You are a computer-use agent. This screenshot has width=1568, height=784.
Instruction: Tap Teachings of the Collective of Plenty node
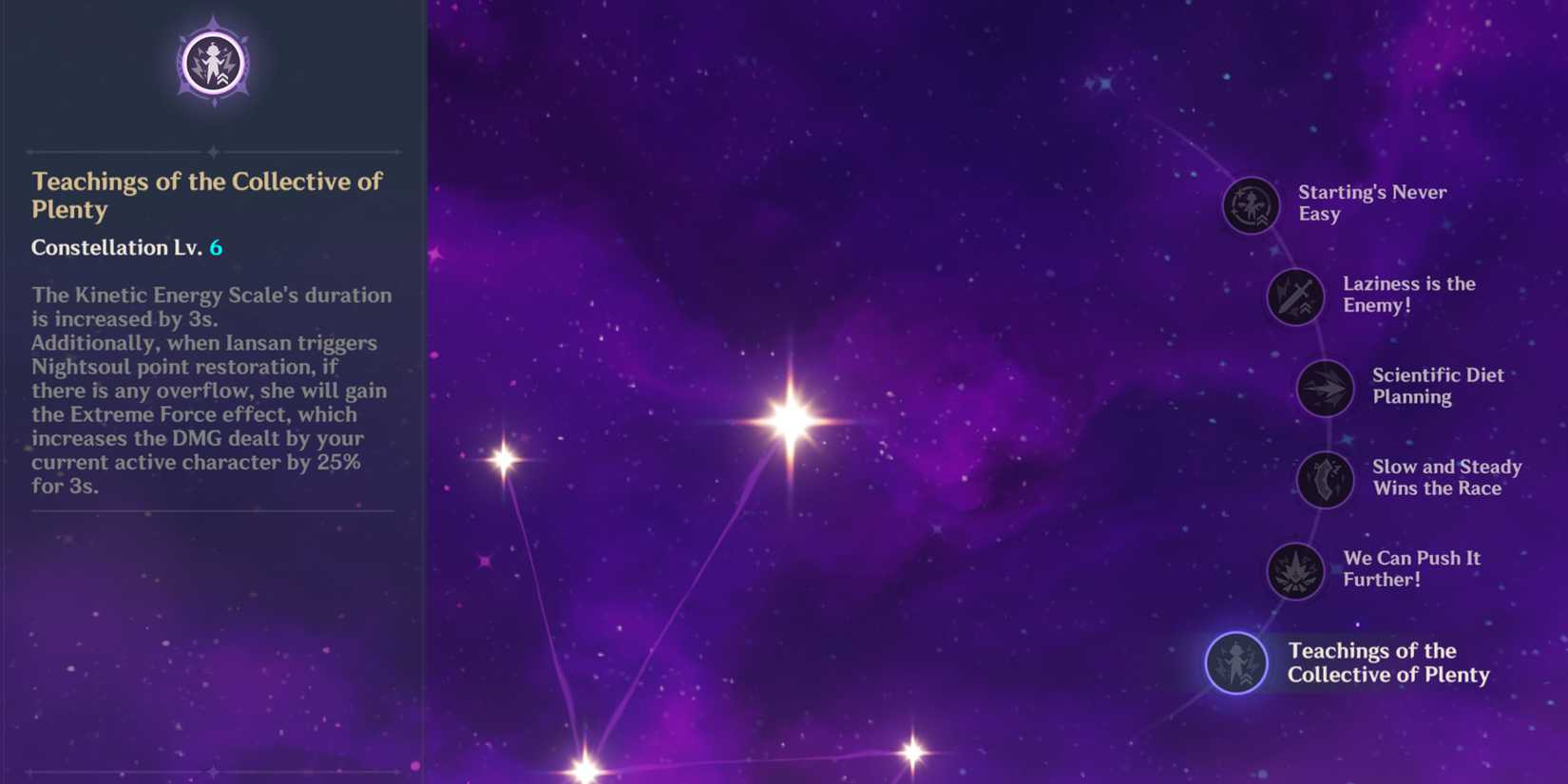tap(1236, 662)
